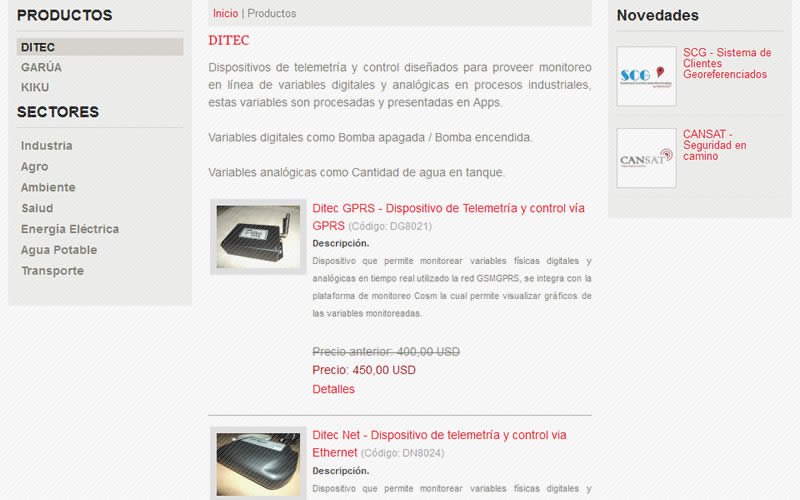Select DITEC in the products menu
The height and width of the screenshot is (500, 800).
tap(38, 47)
